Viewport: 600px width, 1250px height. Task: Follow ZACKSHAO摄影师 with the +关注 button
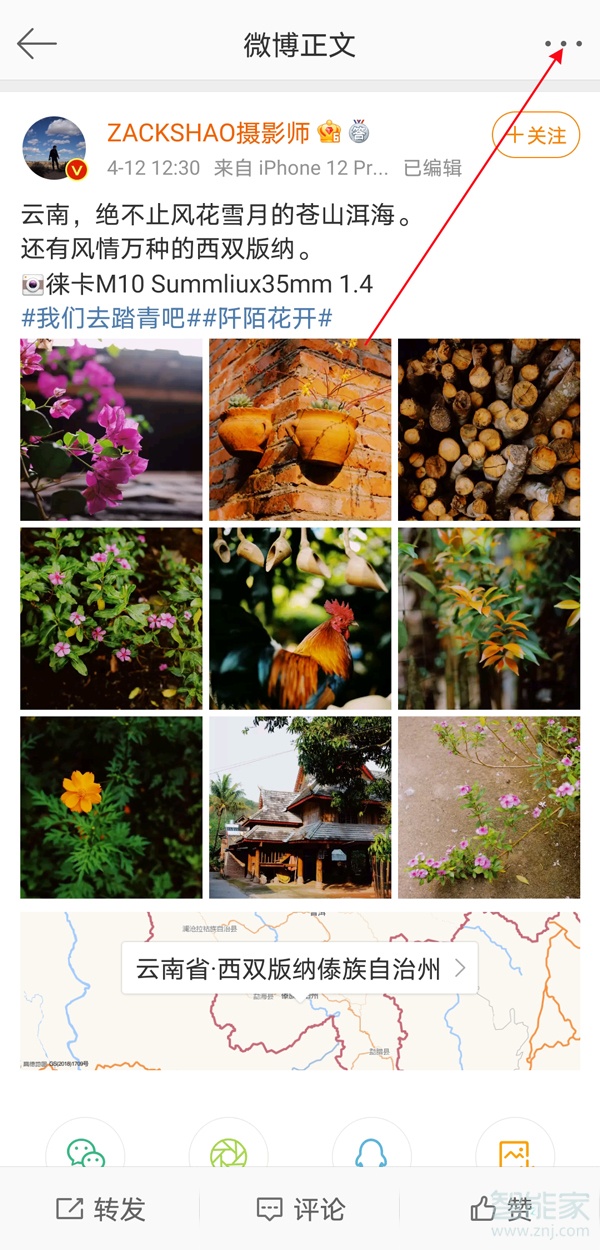coord(536,135)
